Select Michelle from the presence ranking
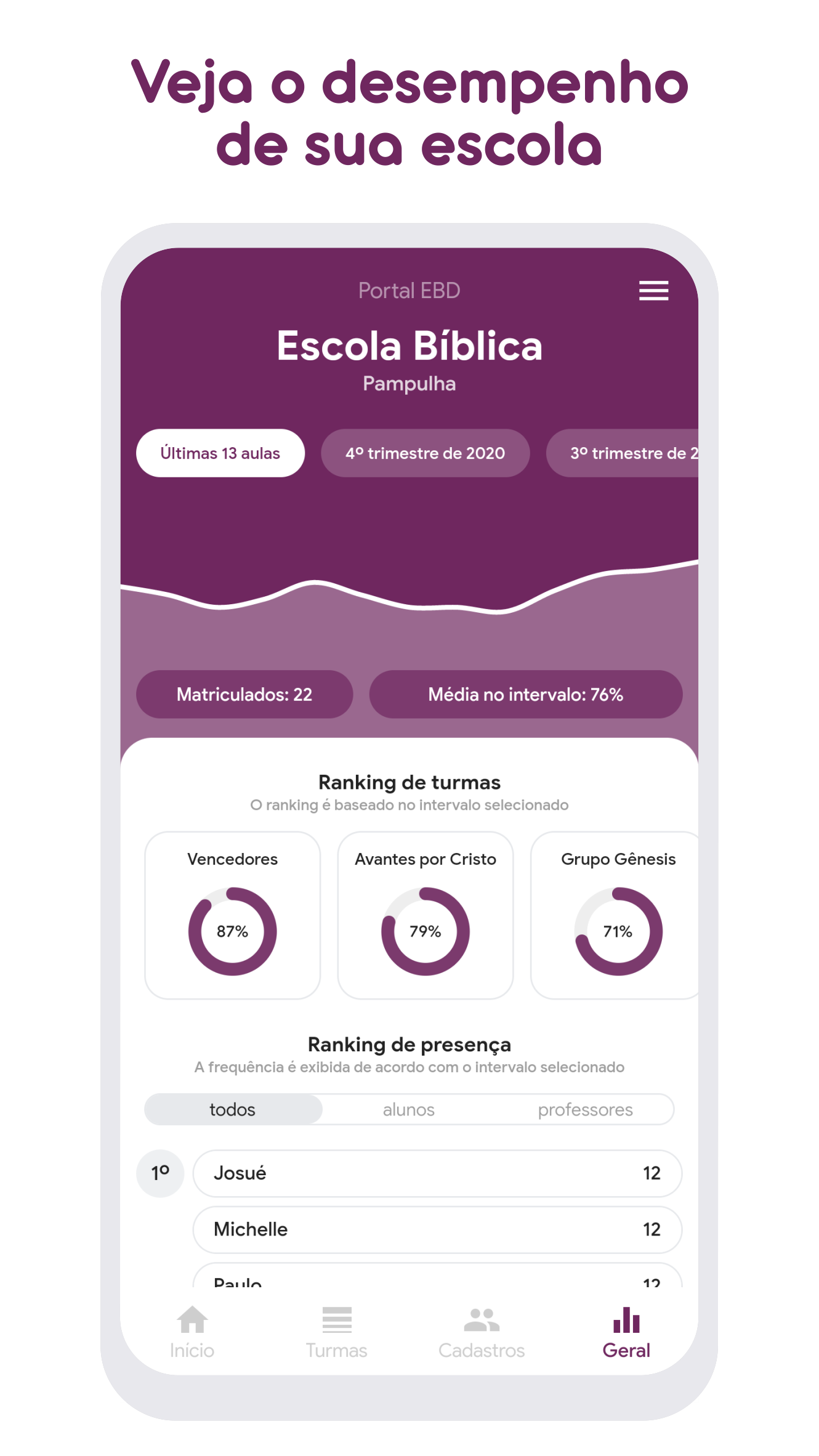The width and height of the screenshot is (819, 1456). click(437, 1229)
